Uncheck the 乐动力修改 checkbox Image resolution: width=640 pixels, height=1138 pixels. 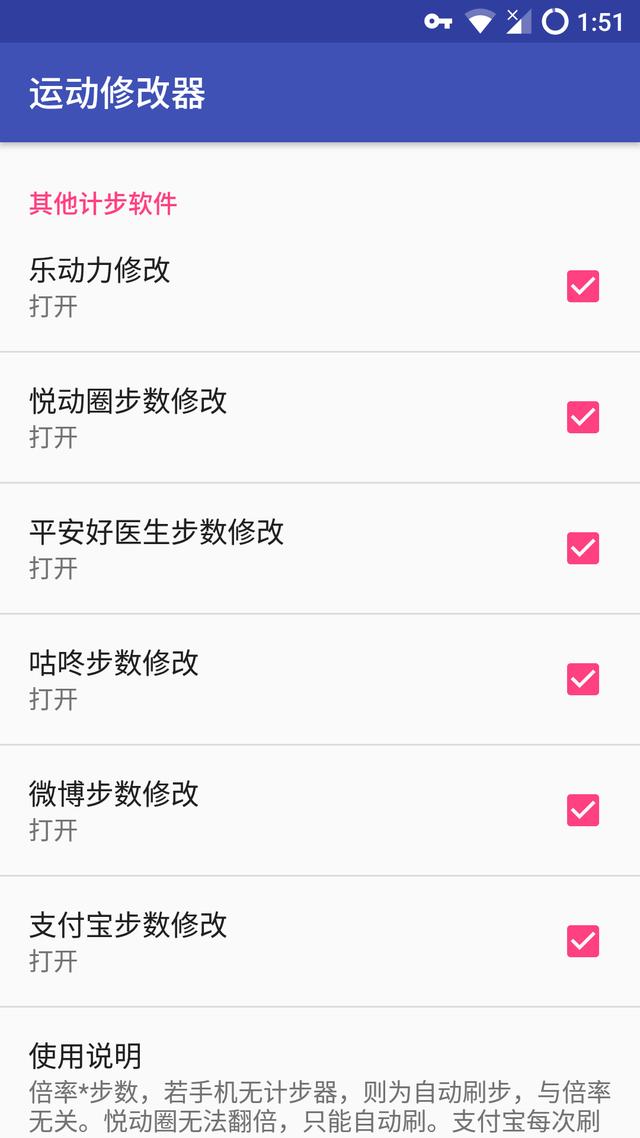click(583, 286)
